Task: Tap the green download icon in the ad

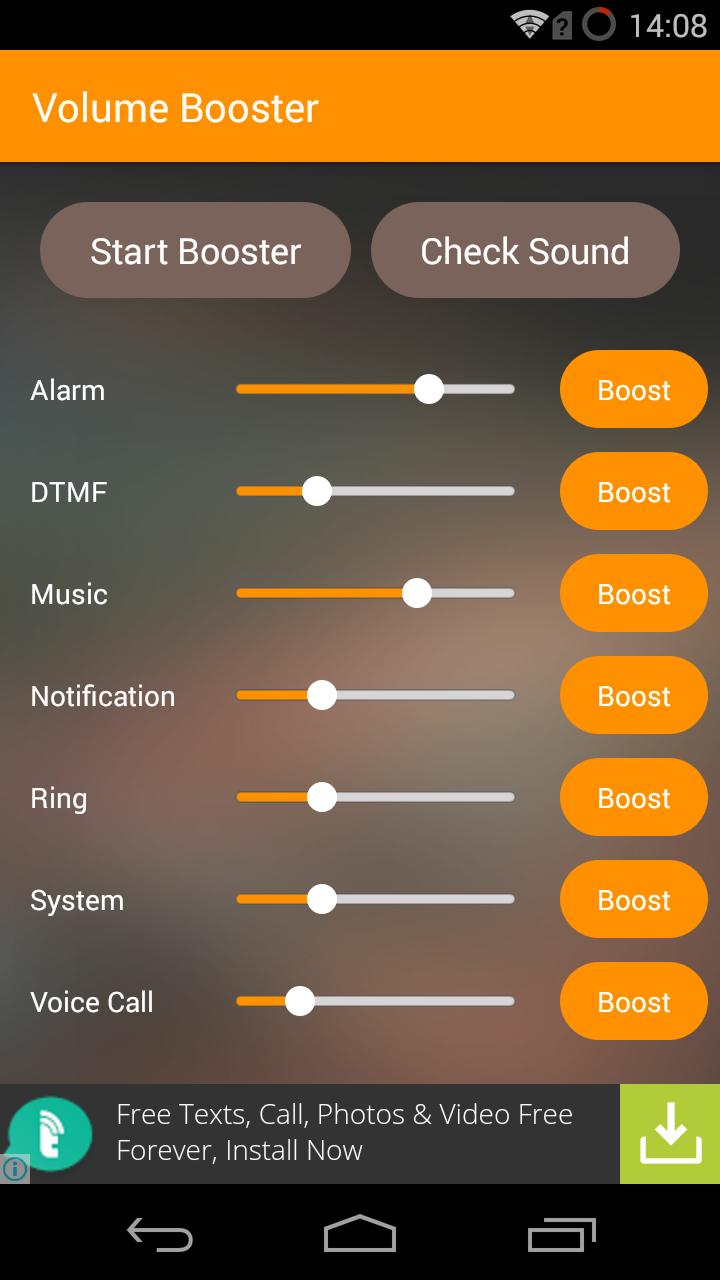Action: [x=670, y=1133]
